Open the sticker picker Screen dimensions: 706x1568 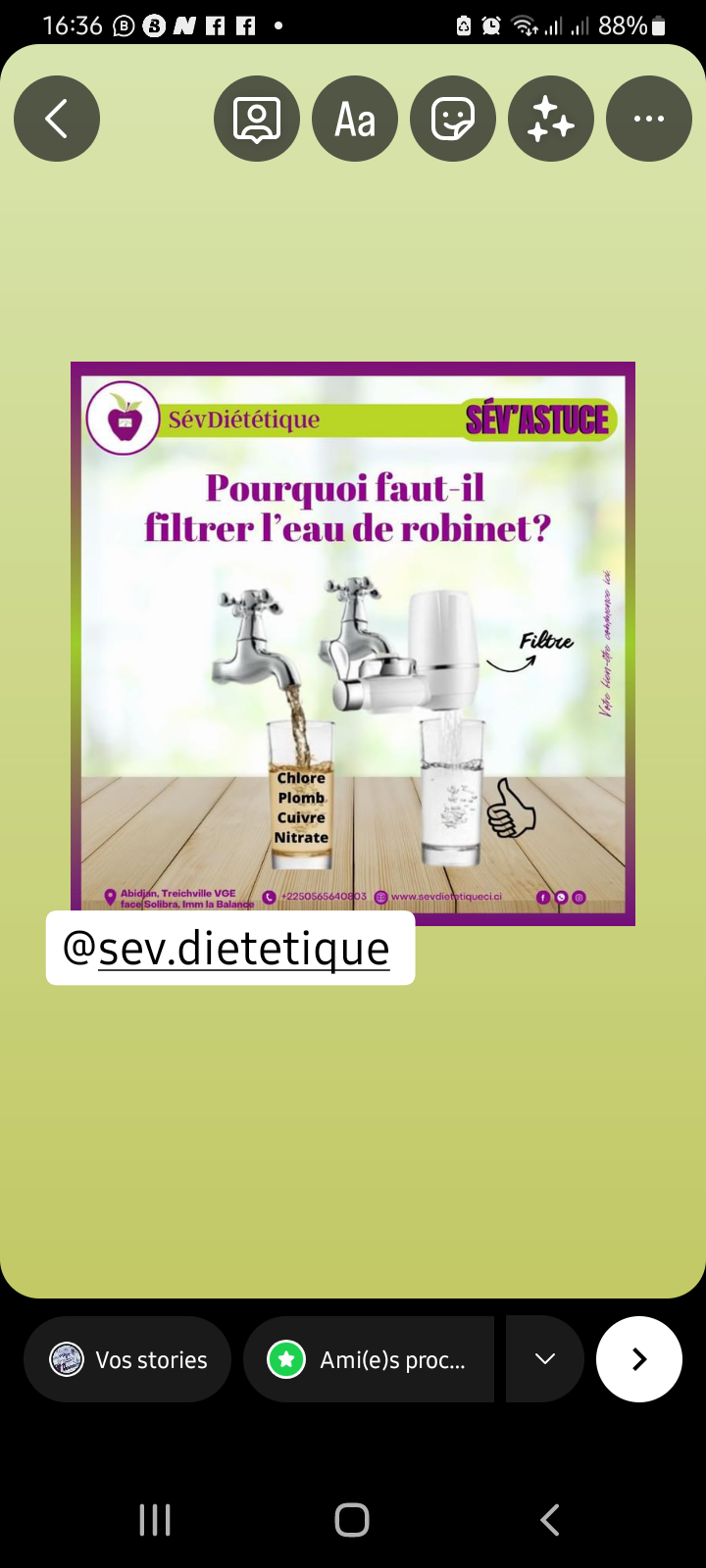453,119
